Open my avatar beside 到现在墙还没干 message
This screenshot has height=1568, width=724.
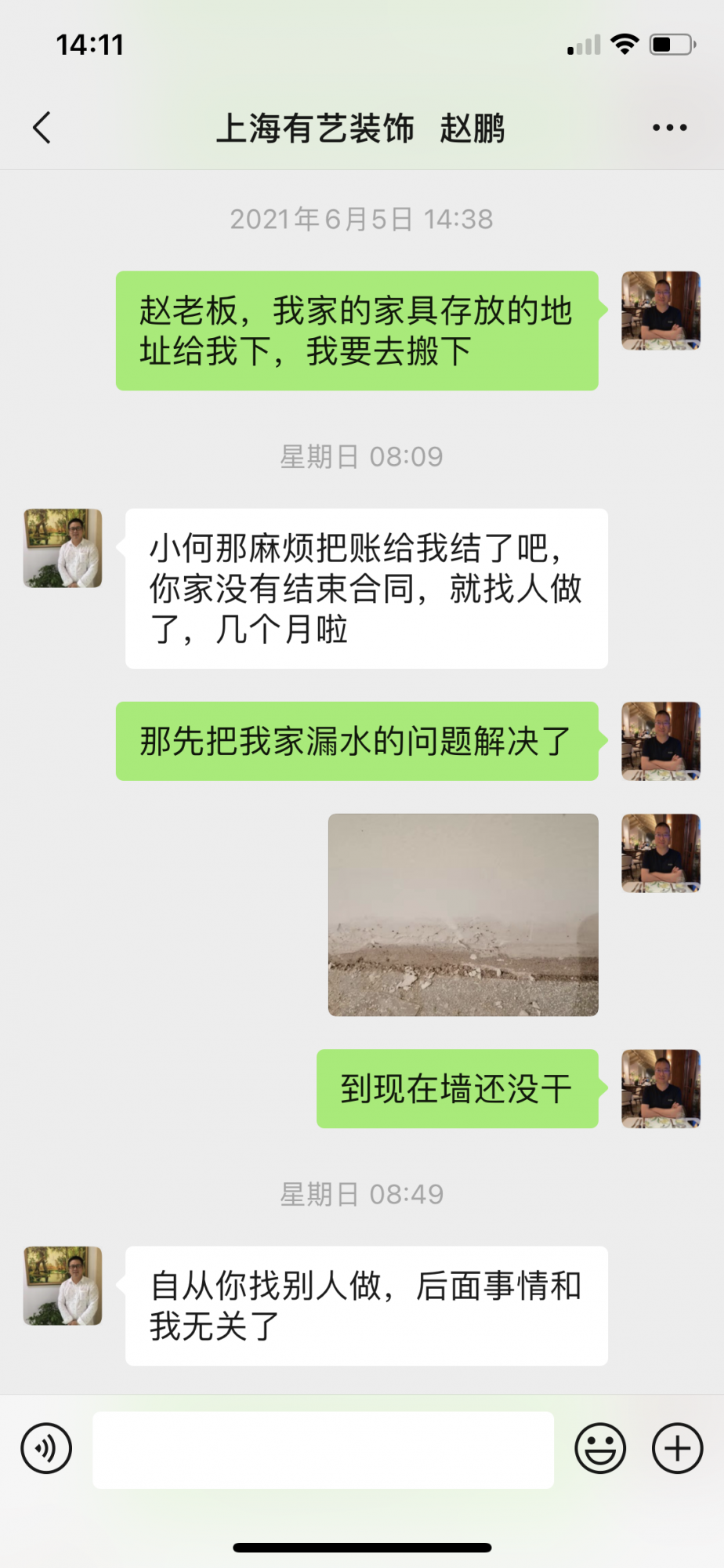(661, 1088)
